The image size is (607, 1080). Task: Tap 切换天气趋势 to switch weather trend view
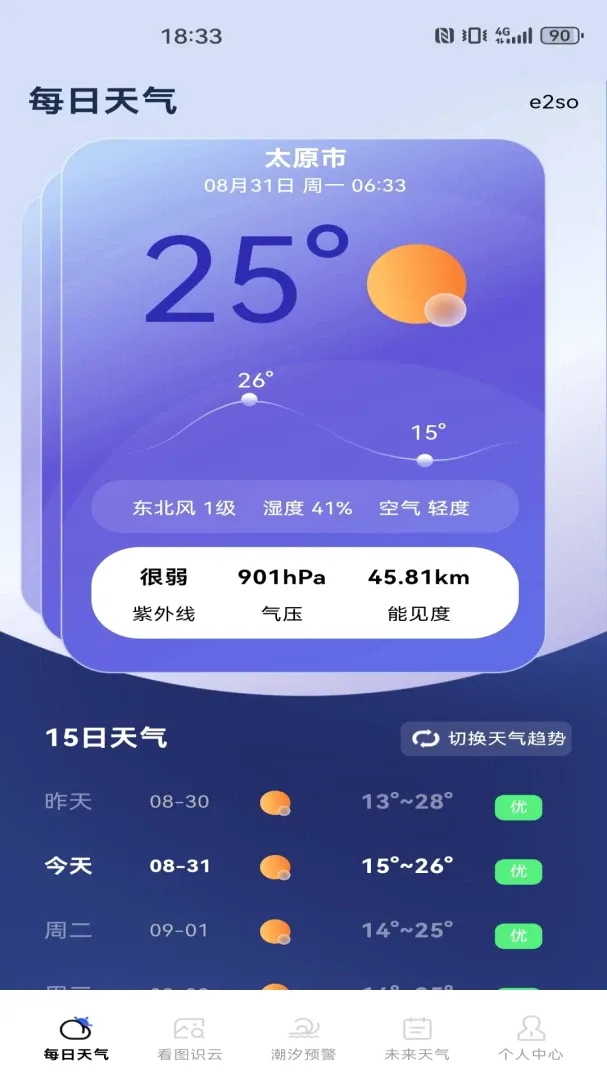coord(486,738)
